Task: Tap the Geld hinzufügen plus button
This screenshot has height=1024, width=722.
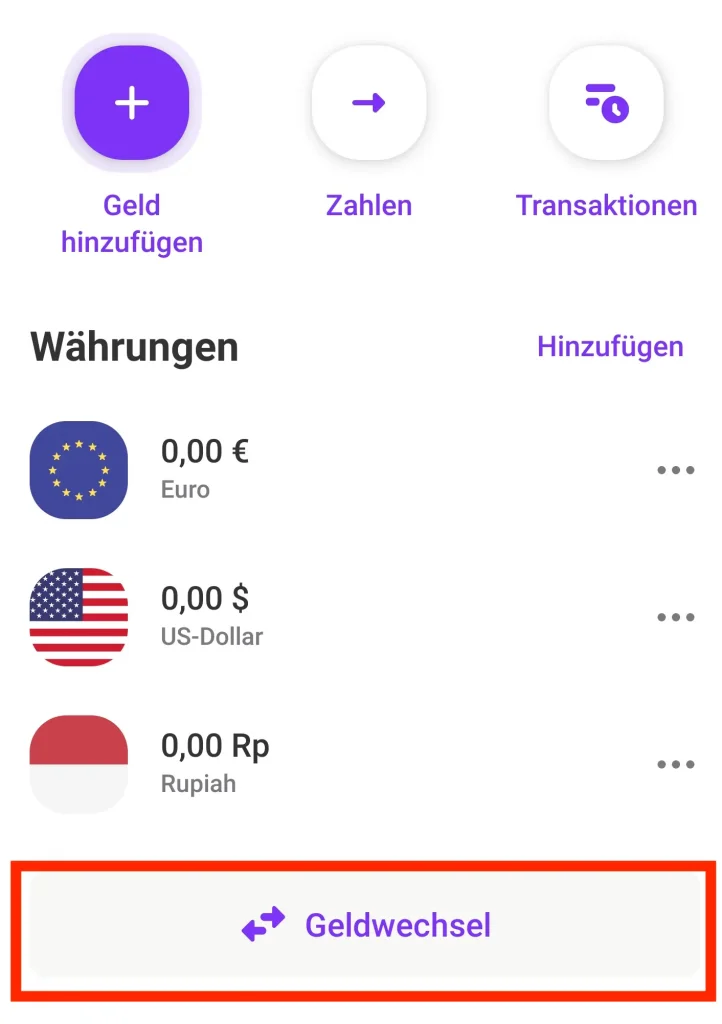Action: [x=131, y=103]
